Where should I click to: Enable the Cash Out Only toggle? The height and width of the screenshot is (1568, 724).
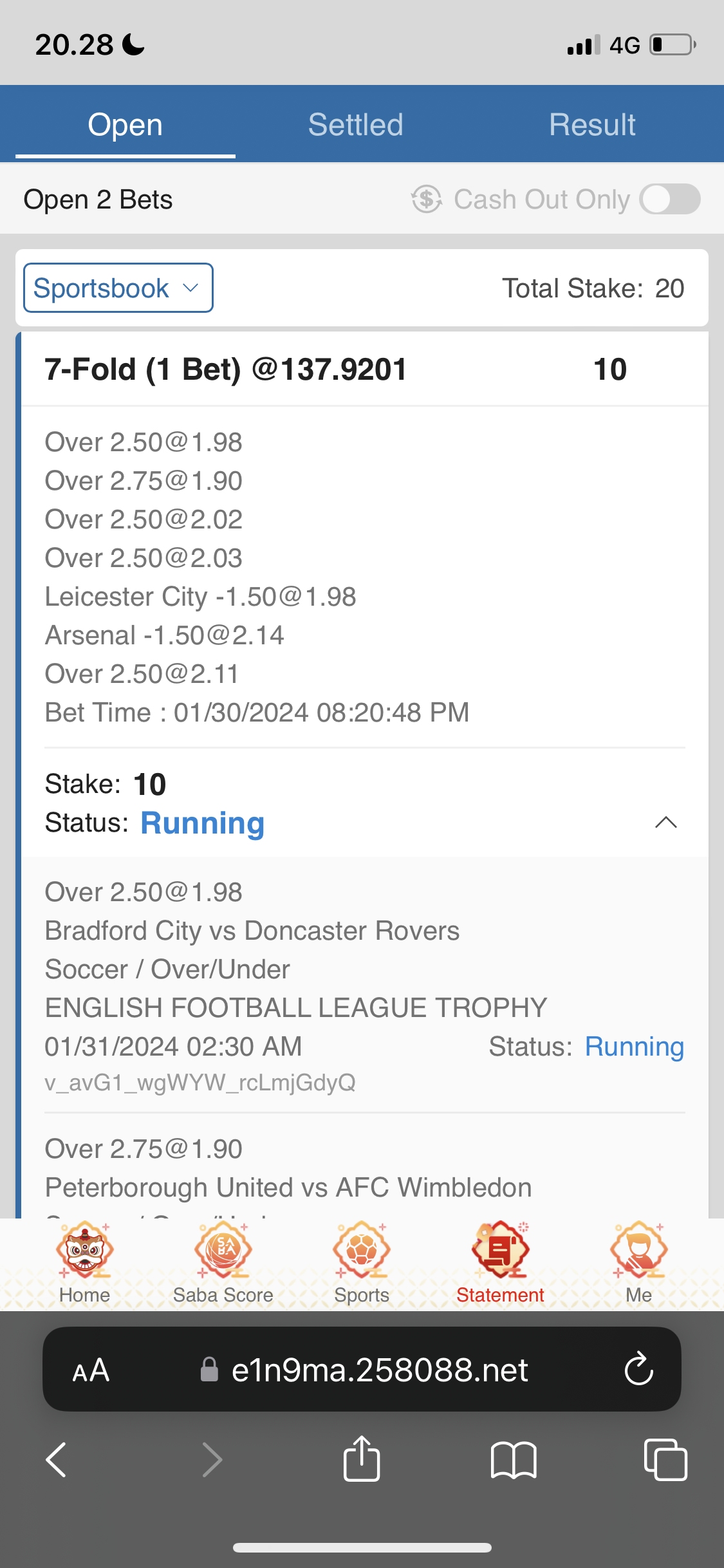tap(669, 199)
